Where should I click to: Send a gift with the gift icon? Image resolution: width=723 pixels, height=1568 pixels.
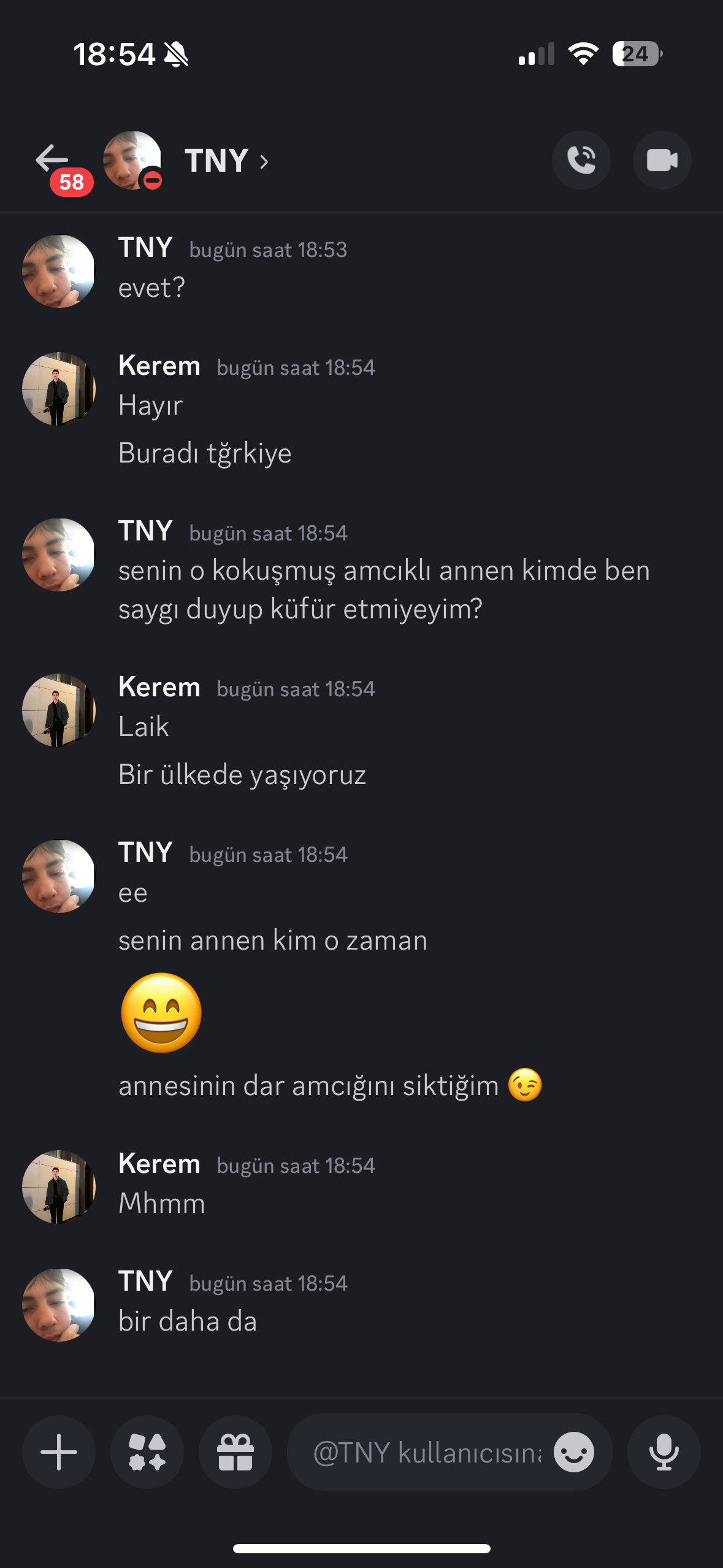click(235, 1452)
